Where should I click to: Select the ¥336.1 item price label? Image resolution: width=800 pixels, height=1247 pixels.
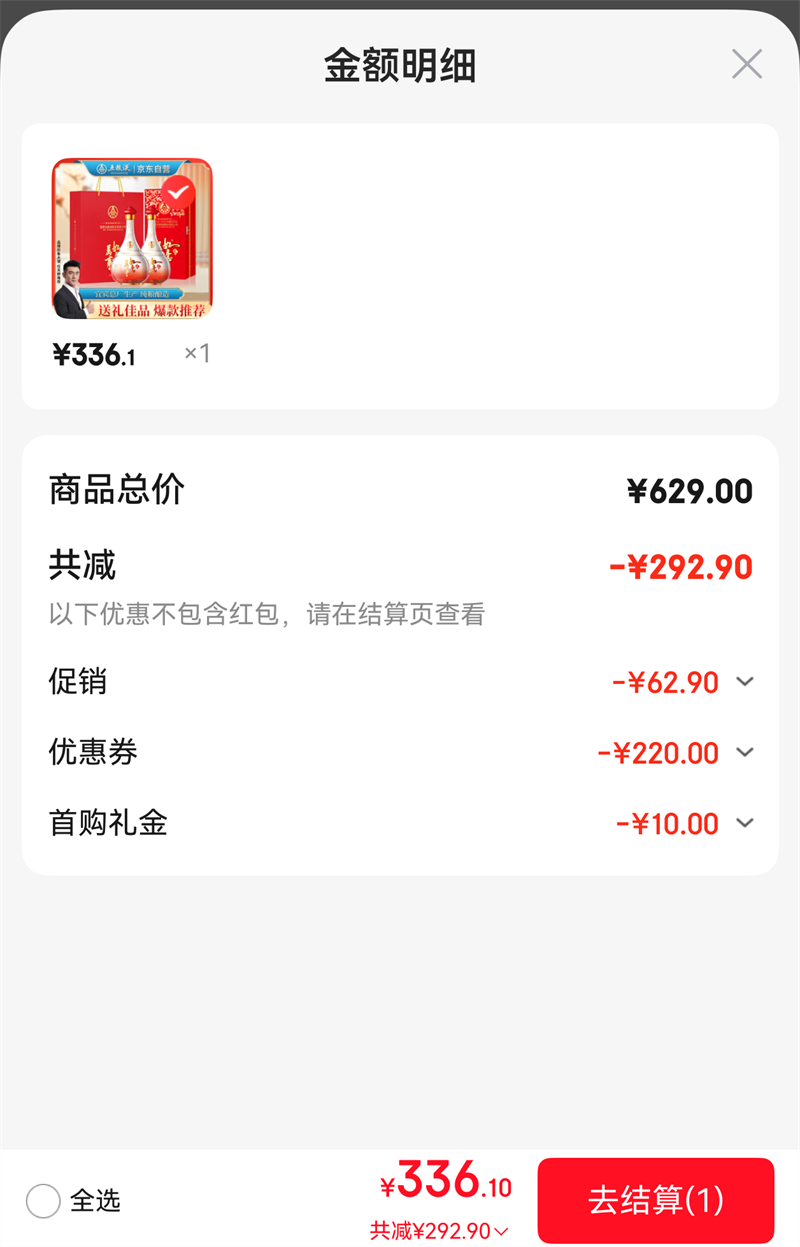[90, 351]
